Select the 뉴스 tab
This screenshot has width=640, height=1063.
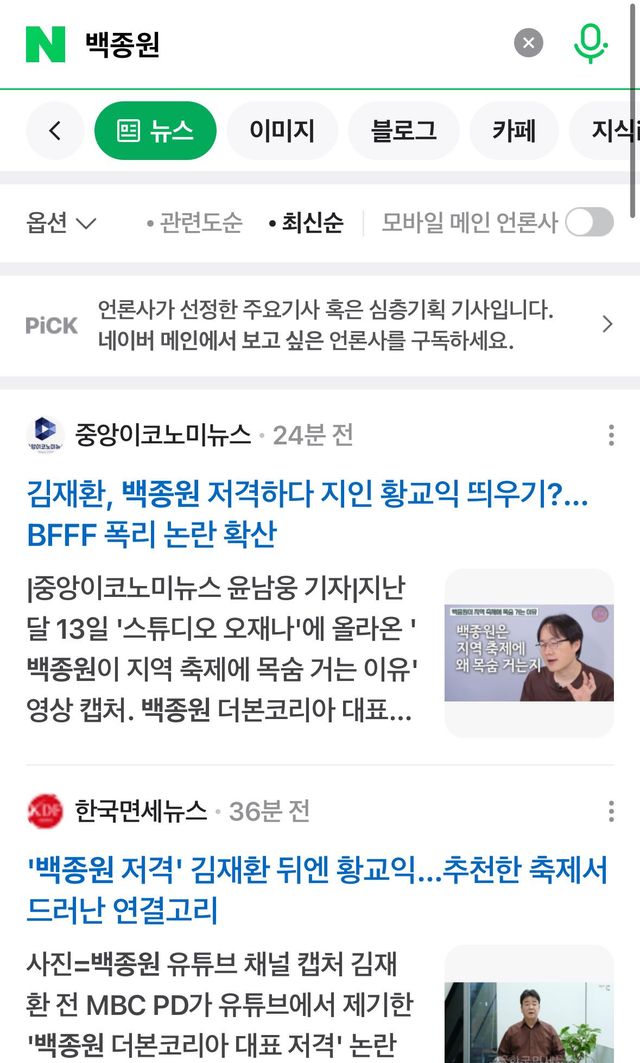(x=155, y=131)
